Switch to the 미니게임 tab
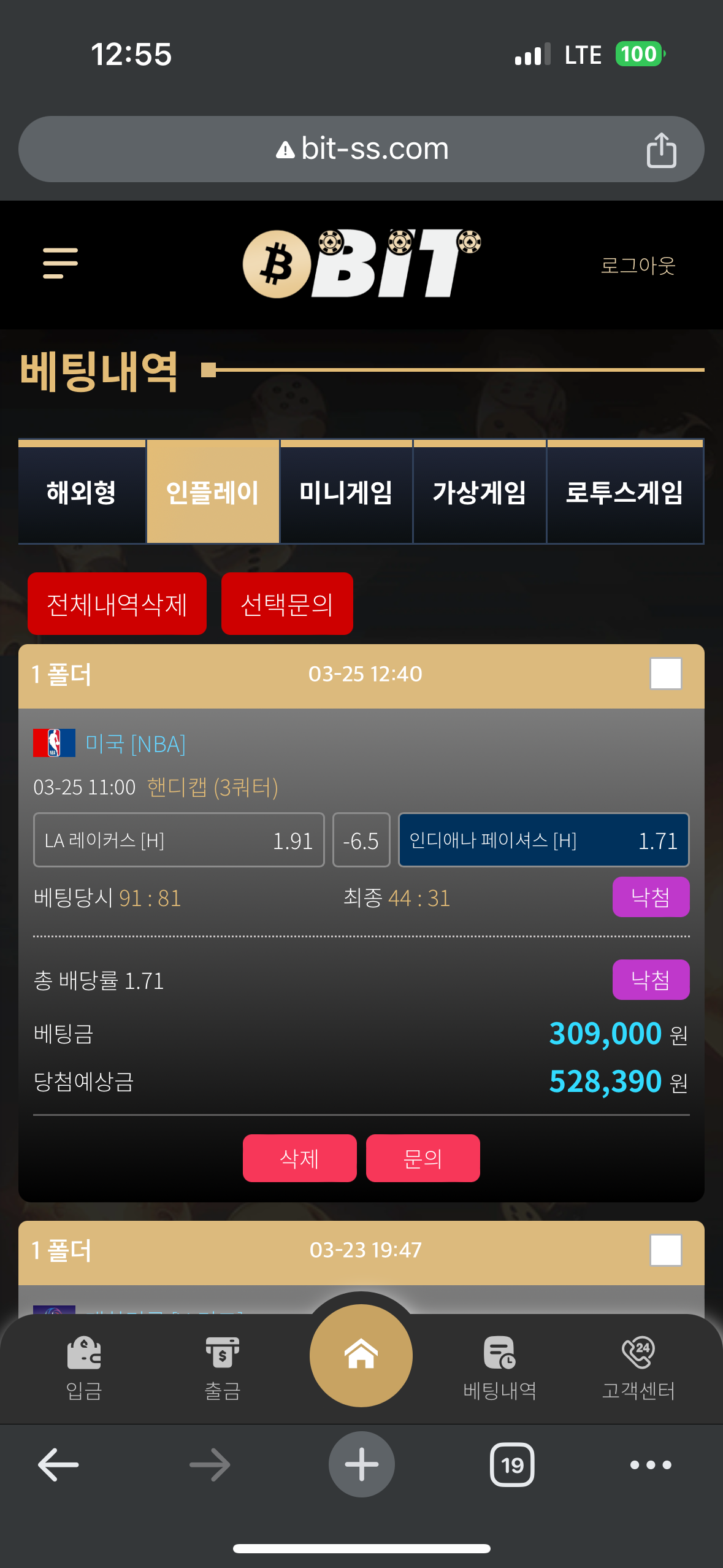Image resolution: width=723 pixels, height=1568 pixels. click(346, 492)
